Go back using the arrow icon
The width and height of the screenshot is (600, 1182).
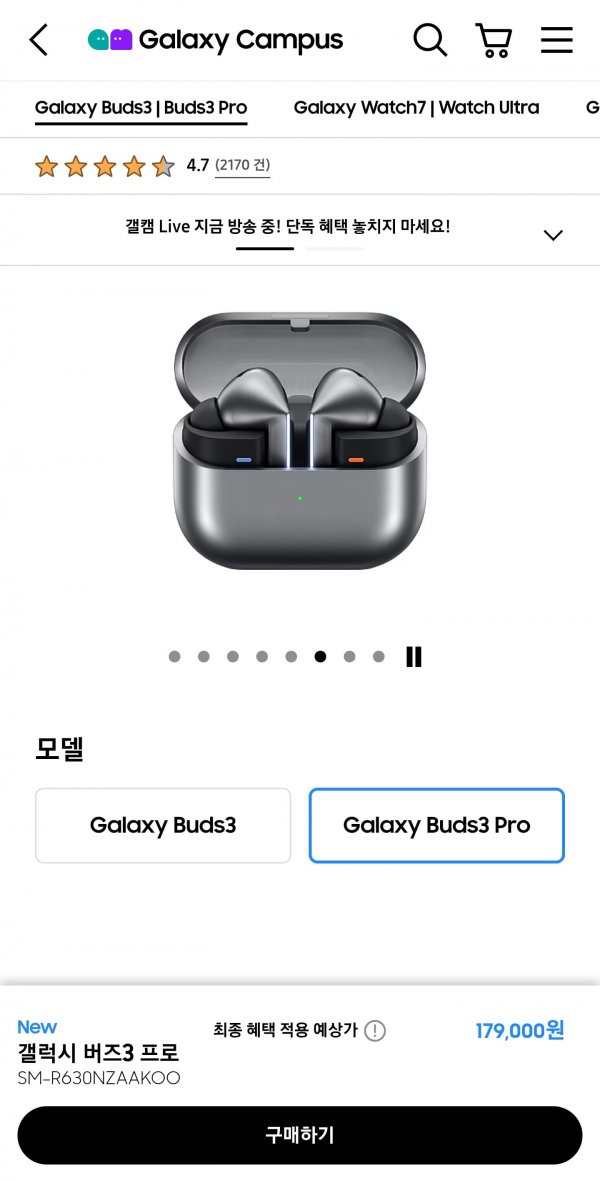click(38, 40)
